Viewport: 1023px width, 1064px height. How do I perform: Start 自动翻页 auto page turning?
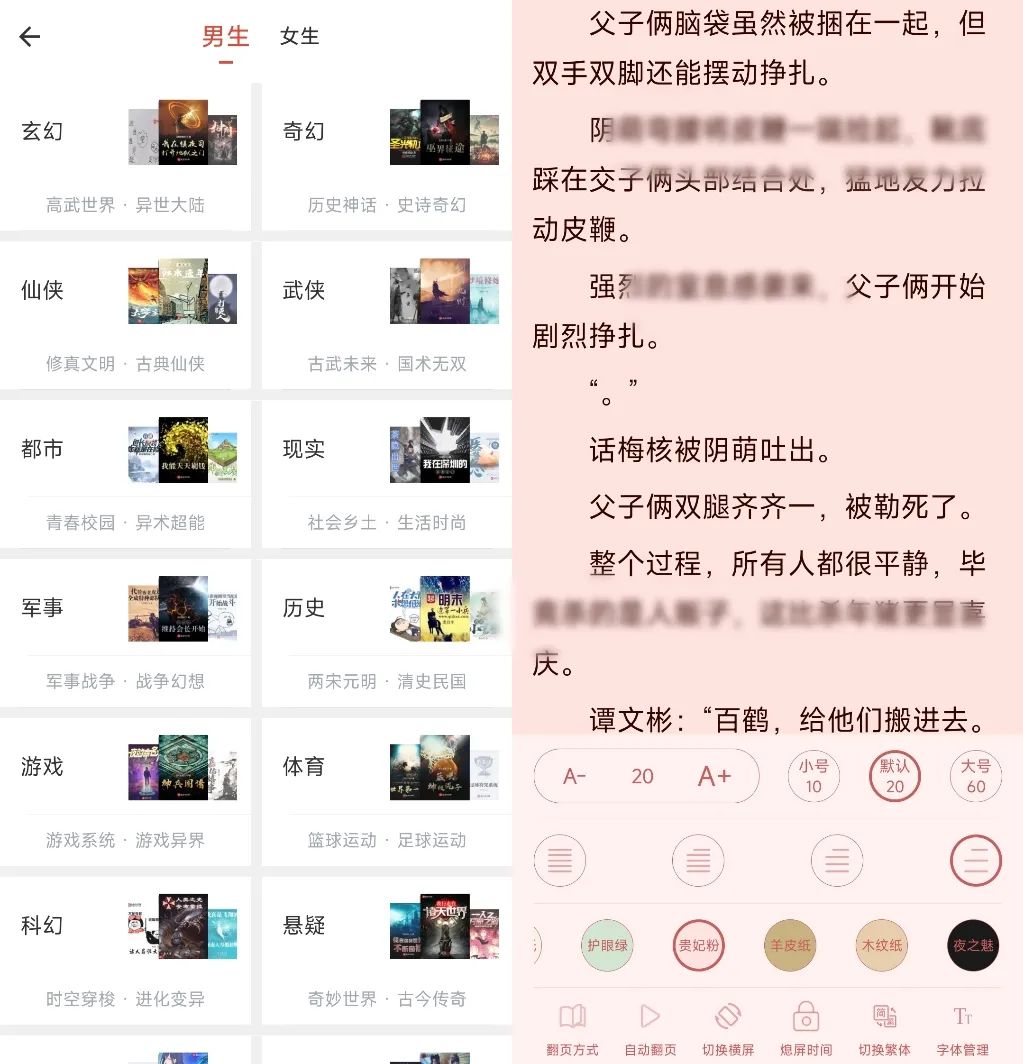(x=650, y=1030)
